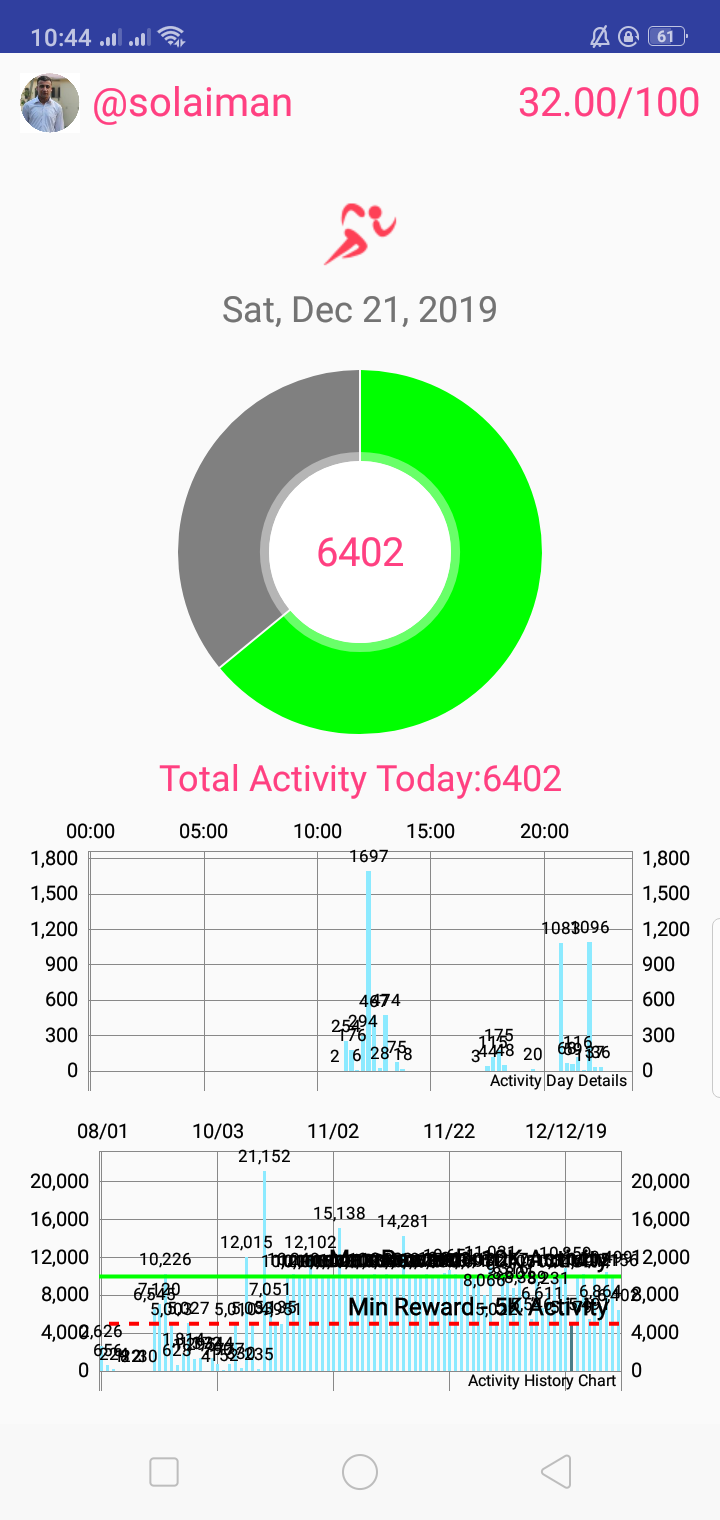Viewport: 720px width, 1520px height.
Task: Go back with the system back button
Action: click(x=555, y=1471)
